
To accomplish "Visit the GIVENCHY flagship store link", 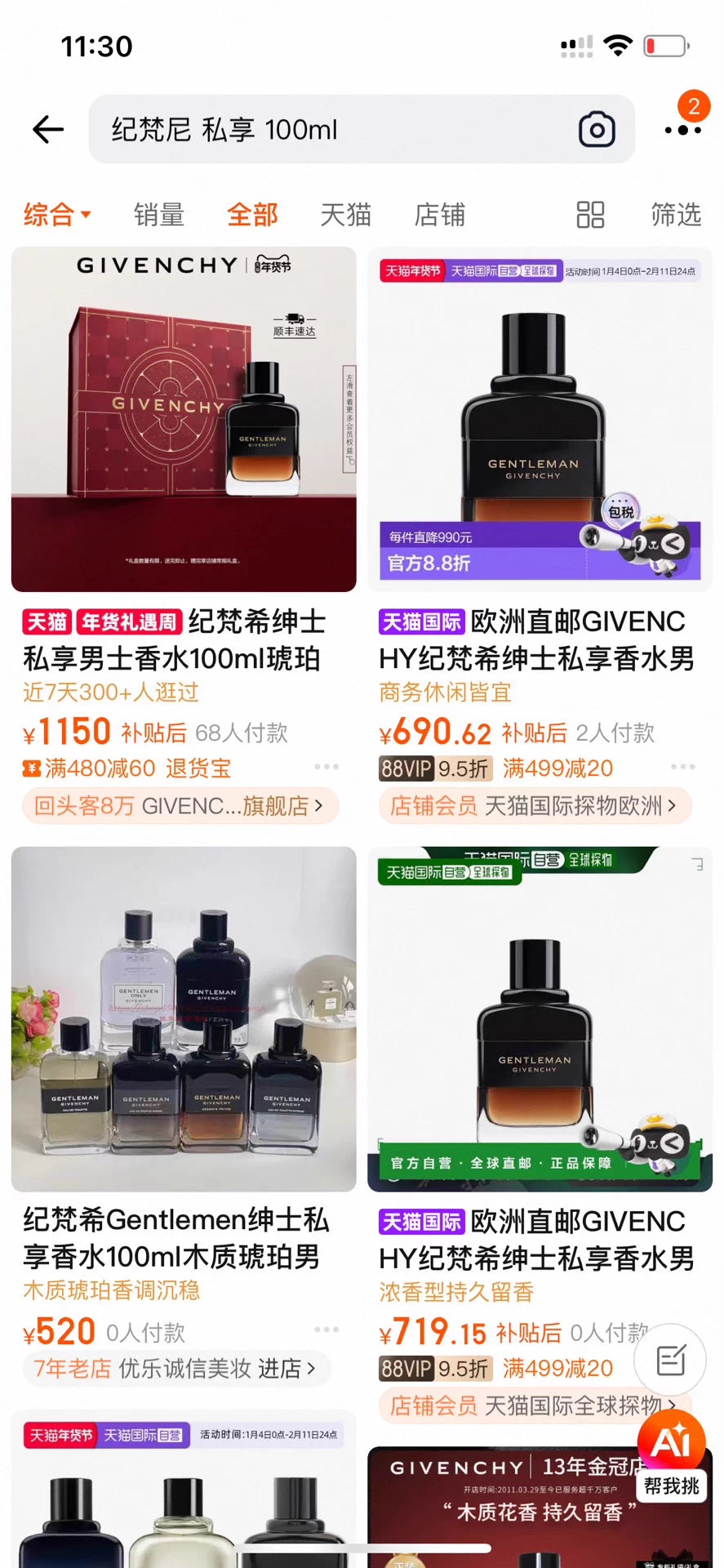I will pos(180,806).
